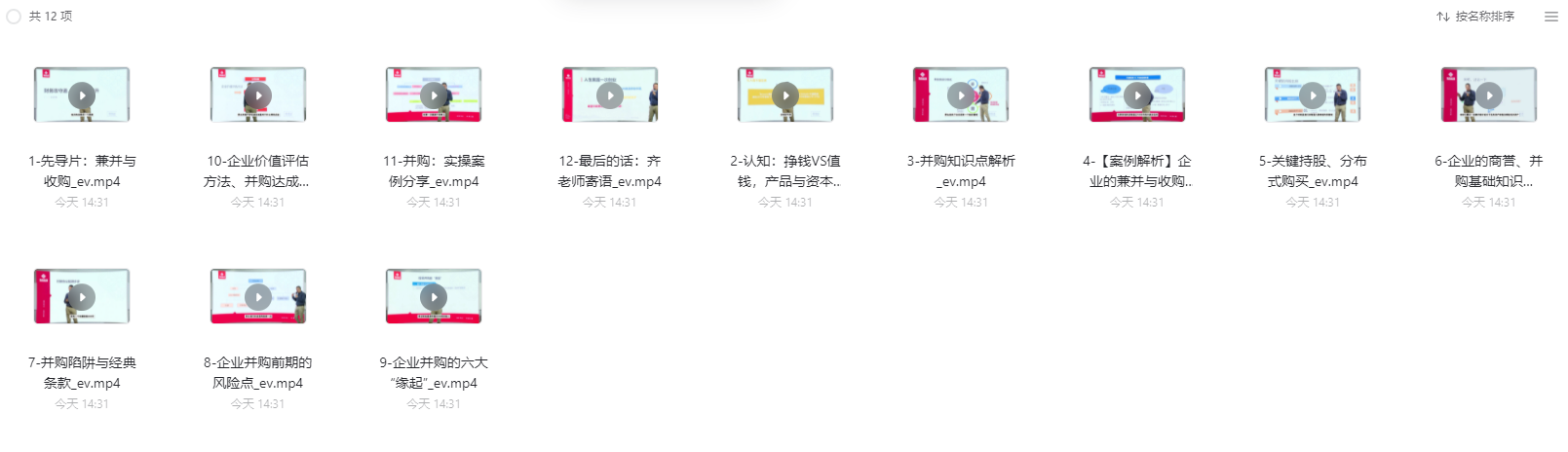This screenshot has height=452, width=1568.
Task: Play video 8-企业并购前期的风险点
Action: click(x=258, y=297)
